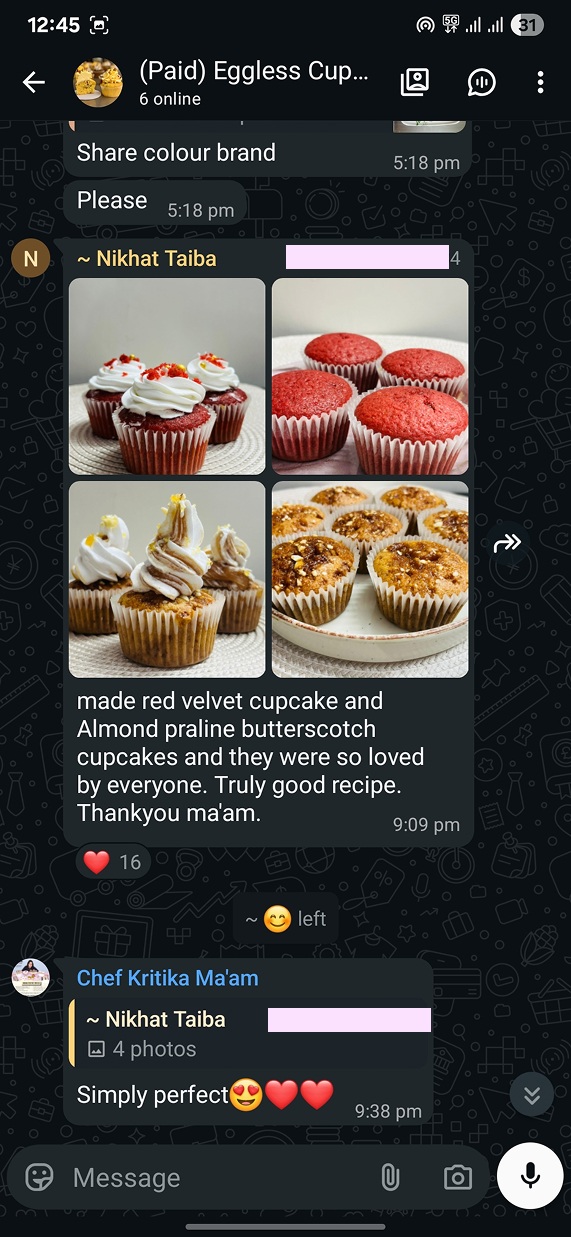The image size is (571, 1237).
Task: Attach a file with the paperclip
Action: [390, 1177]
